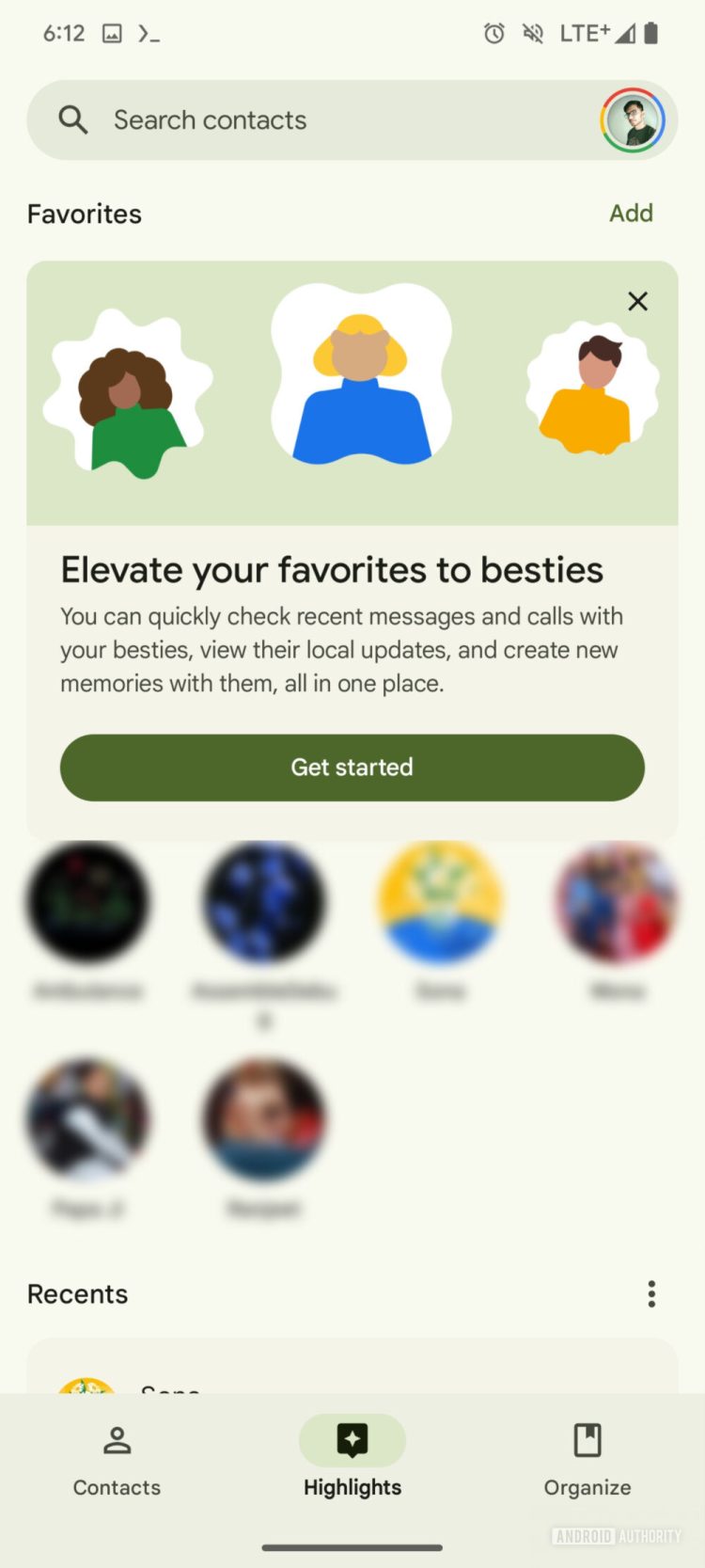Screen dimensions: 705x1568
Task: Expand Recents options via three-dot menu
Action: tap(650, 1293)
